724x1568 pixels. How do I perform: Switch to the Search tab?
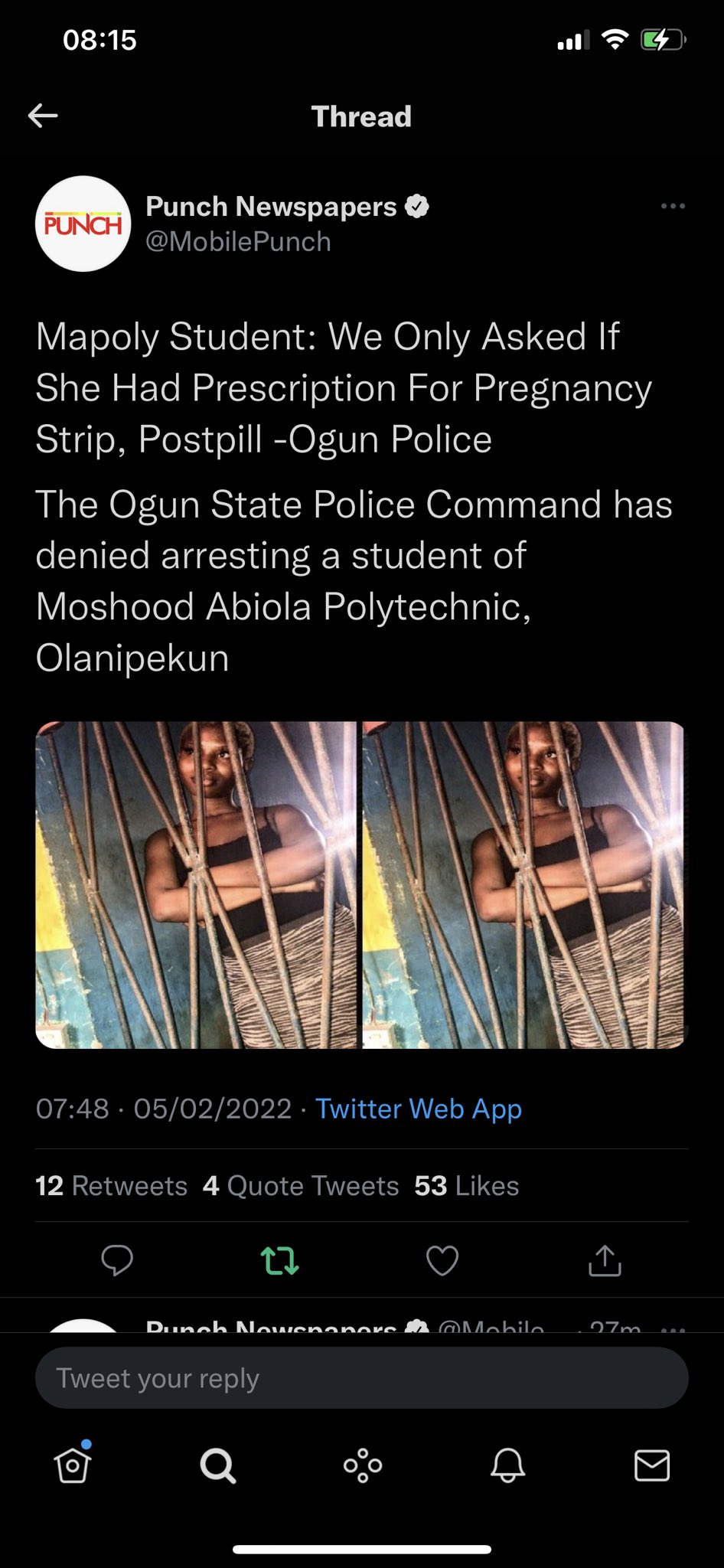click(x=217, y=1465)
